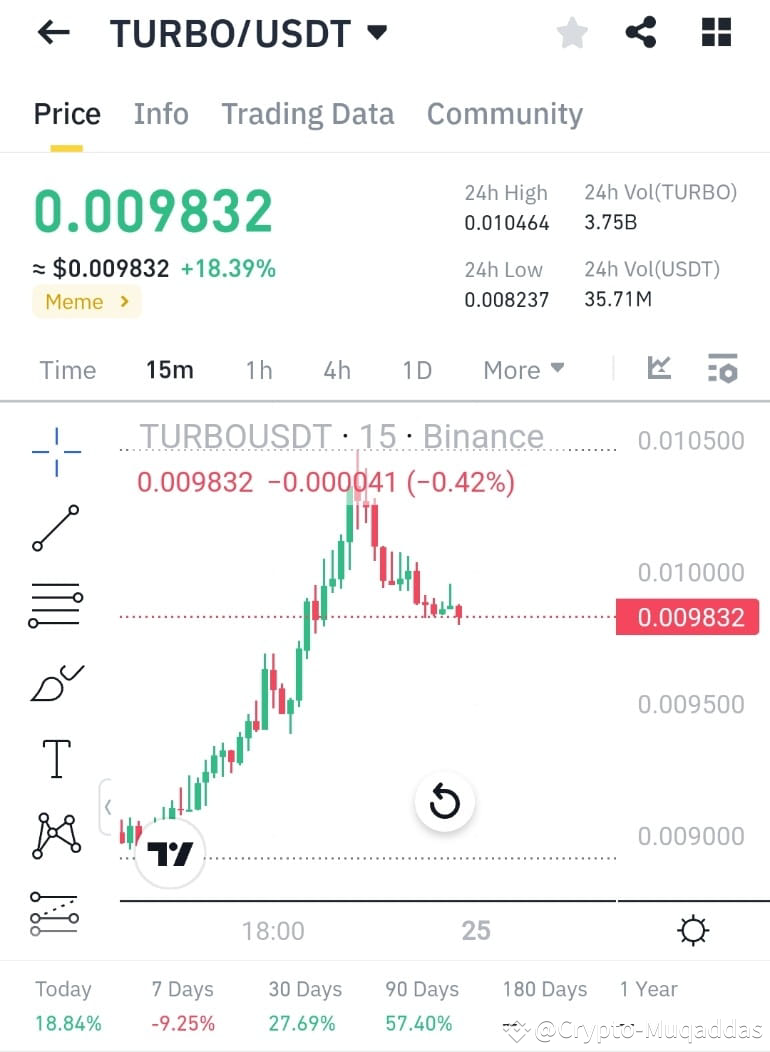Toggle favorite star for TURBO/USDT
Screen dimensions: 770x1052
(x=571, y=32)
